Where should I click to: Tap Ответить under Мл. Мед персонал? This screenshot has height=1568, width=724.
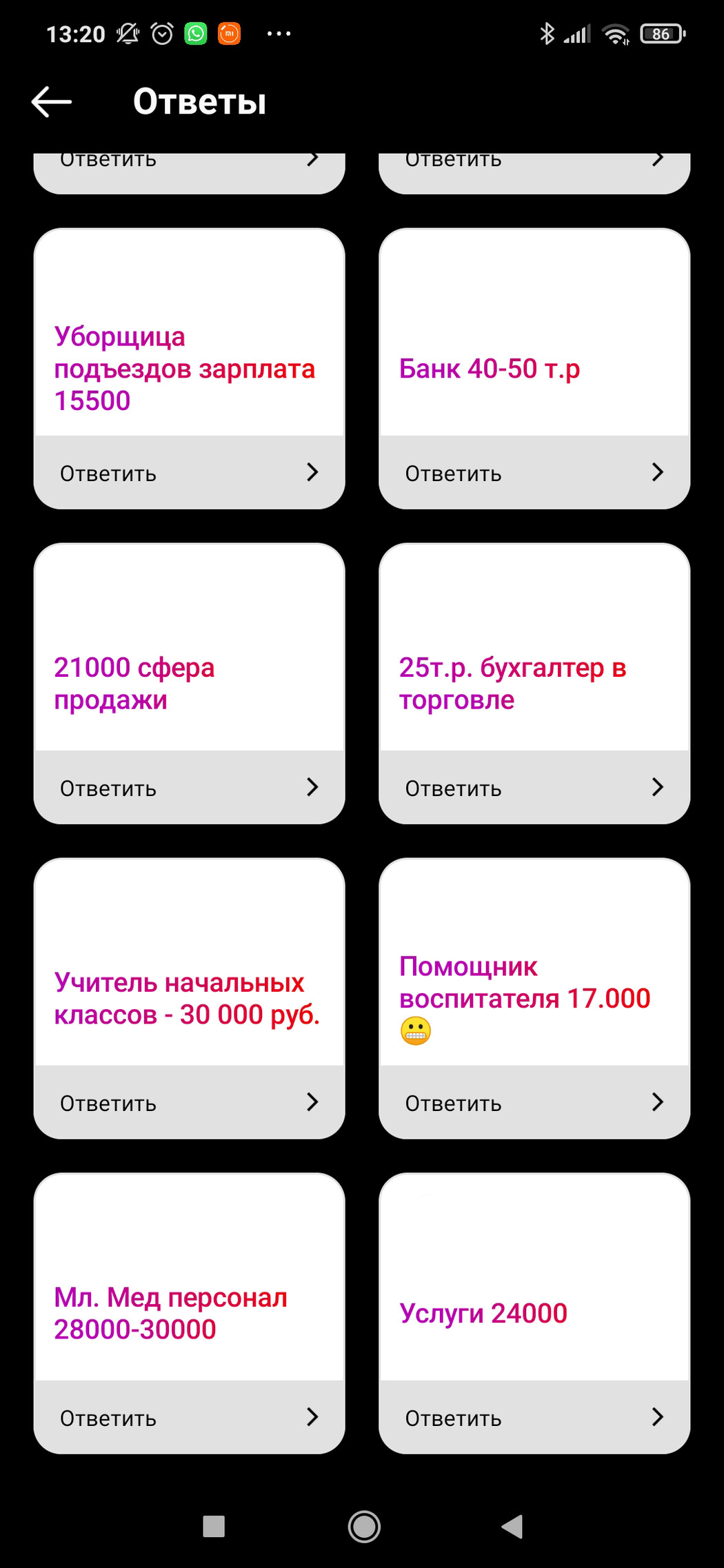(189, 1418)
